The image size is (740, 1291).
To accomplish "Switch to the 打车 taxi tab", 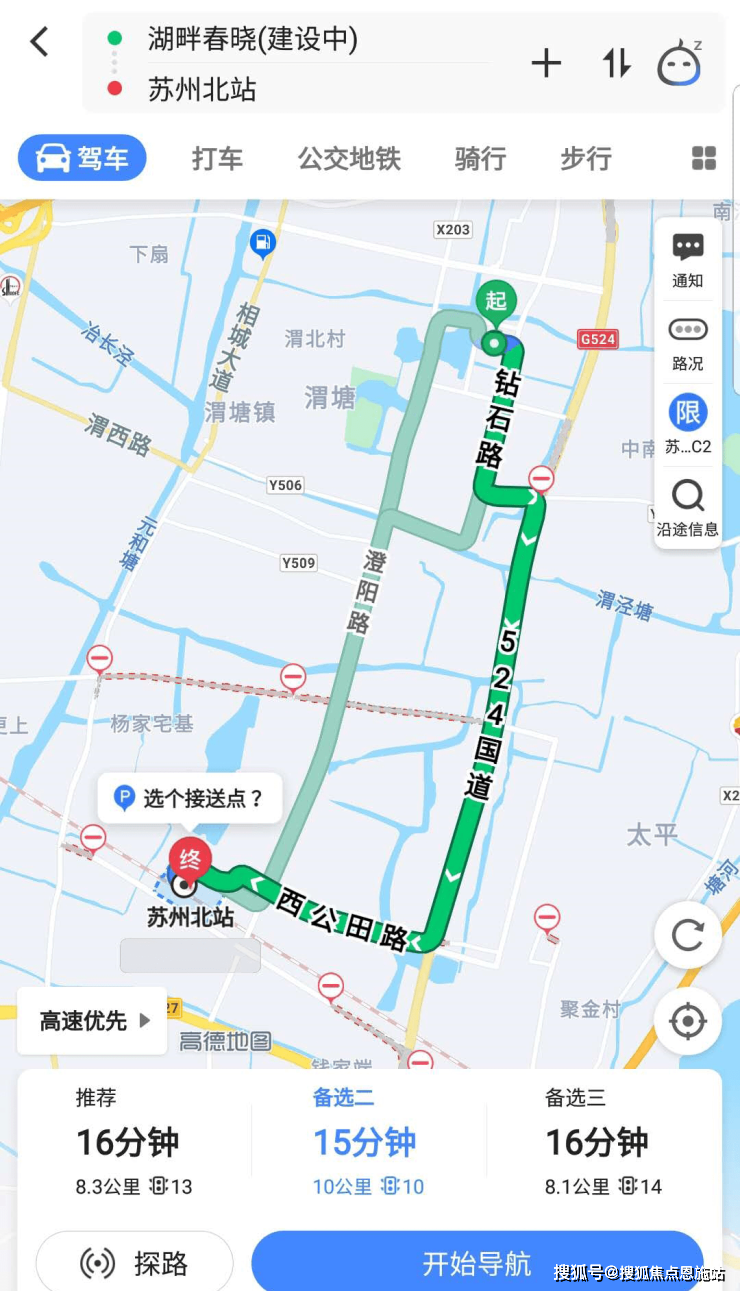I will coord(216,158).
